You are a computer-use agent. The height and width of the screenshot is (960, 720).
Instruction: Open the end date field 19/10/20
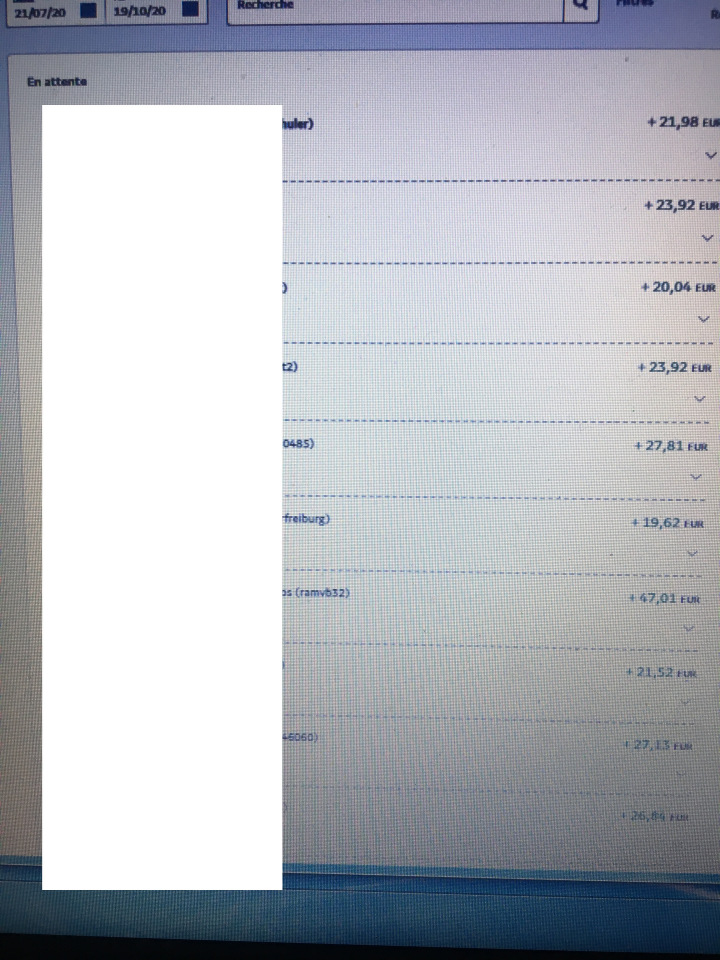(140, 11)
